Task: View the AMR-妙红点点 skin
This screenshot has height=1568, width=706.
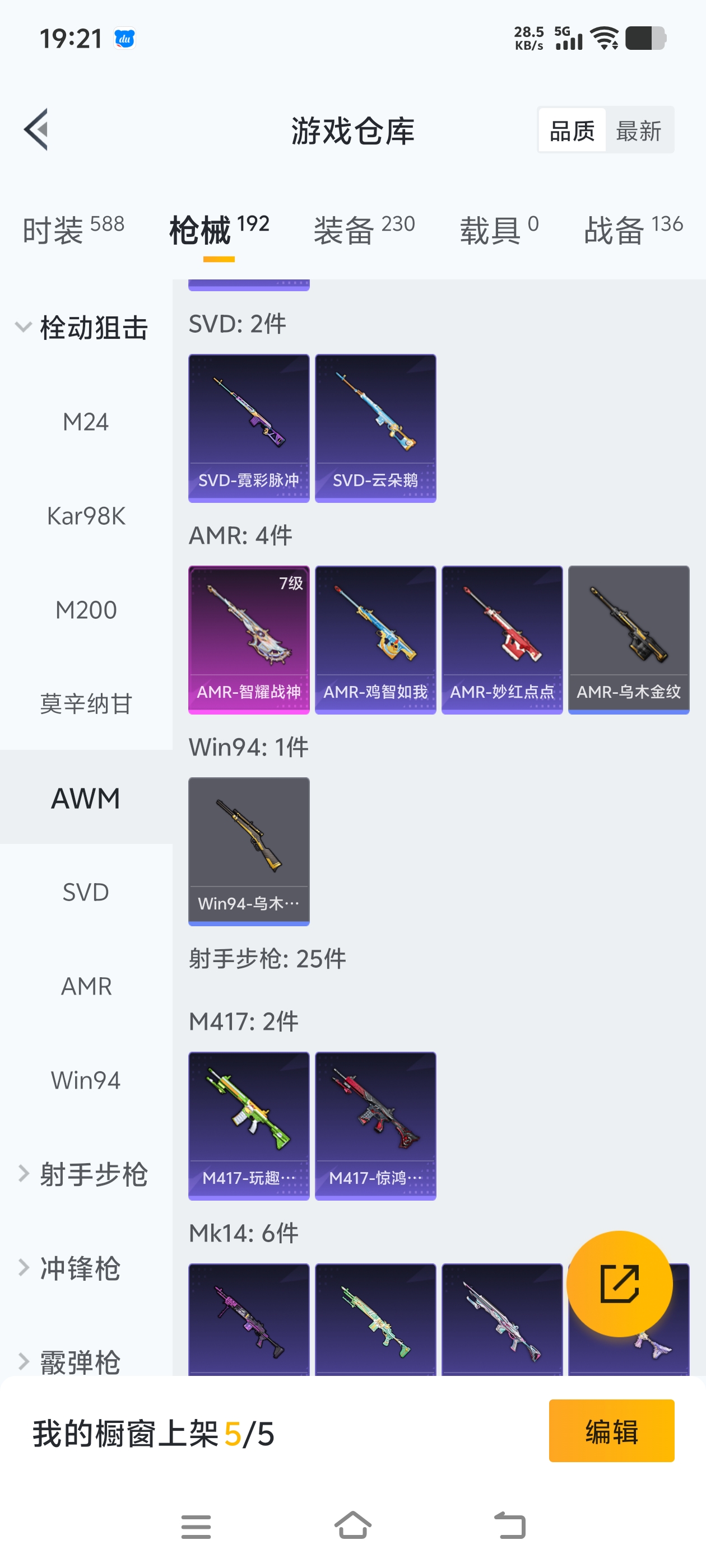Action: (502, 639)
